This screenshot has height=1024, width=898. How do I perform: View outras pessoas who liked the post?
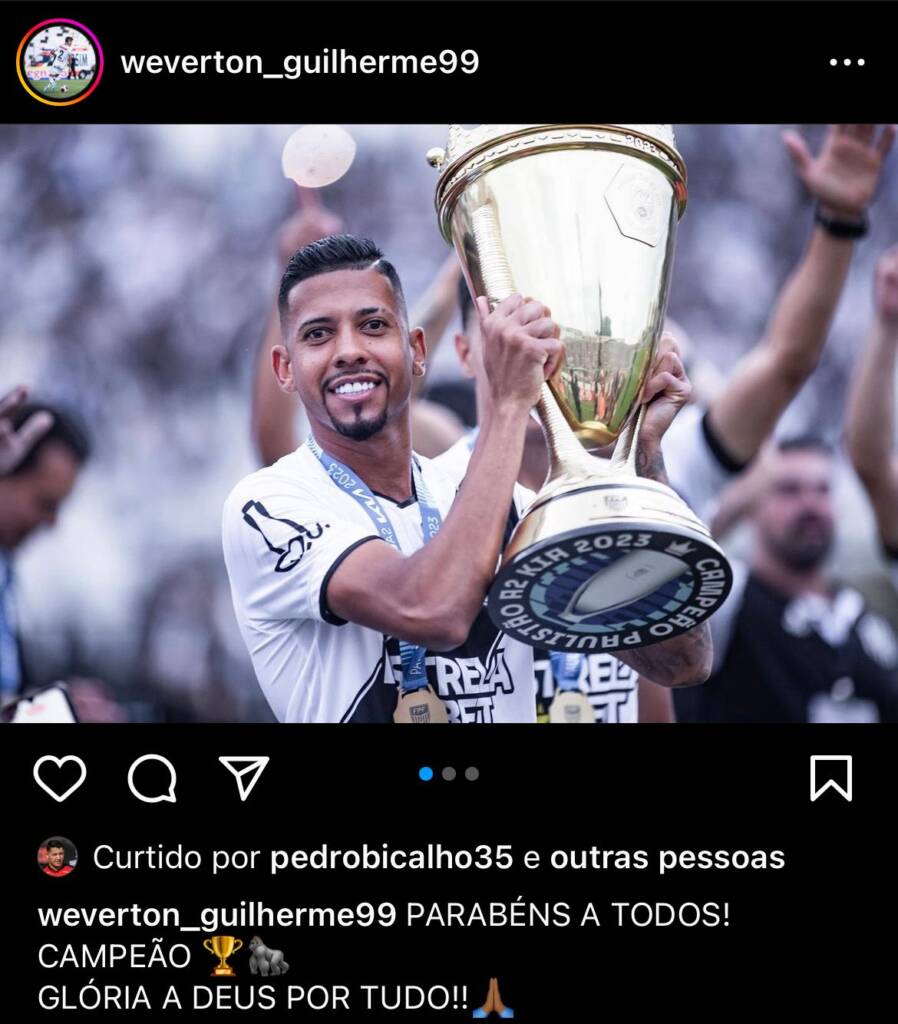click(x=667, y=857)
